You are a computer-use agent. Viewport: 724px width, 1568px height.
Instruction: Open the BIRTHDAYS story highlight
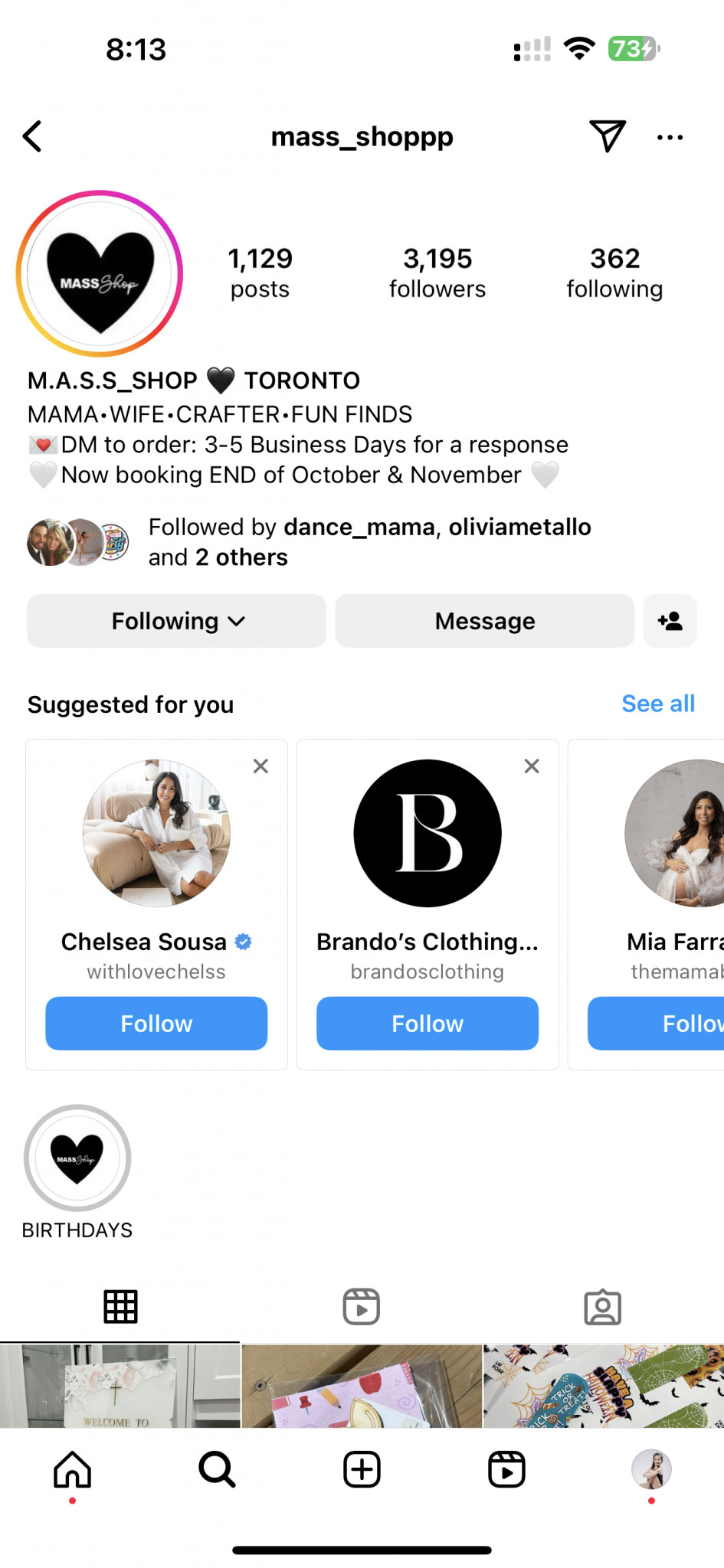tap(77, 1158)
